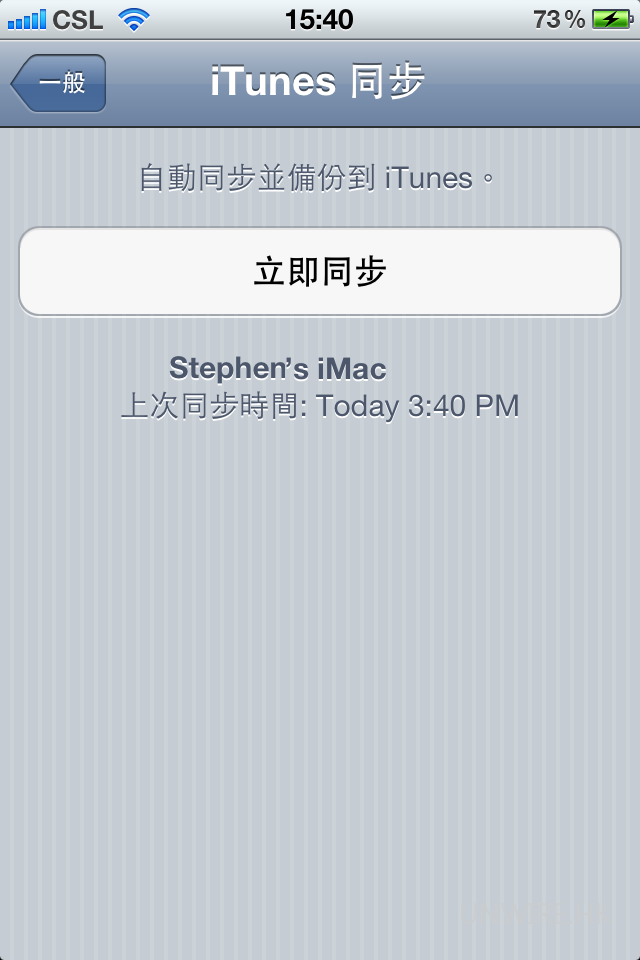Go back to the 一般 settings
Viewport: 640px width, 960px height.
pyautogui.click(x=59, y=83)
